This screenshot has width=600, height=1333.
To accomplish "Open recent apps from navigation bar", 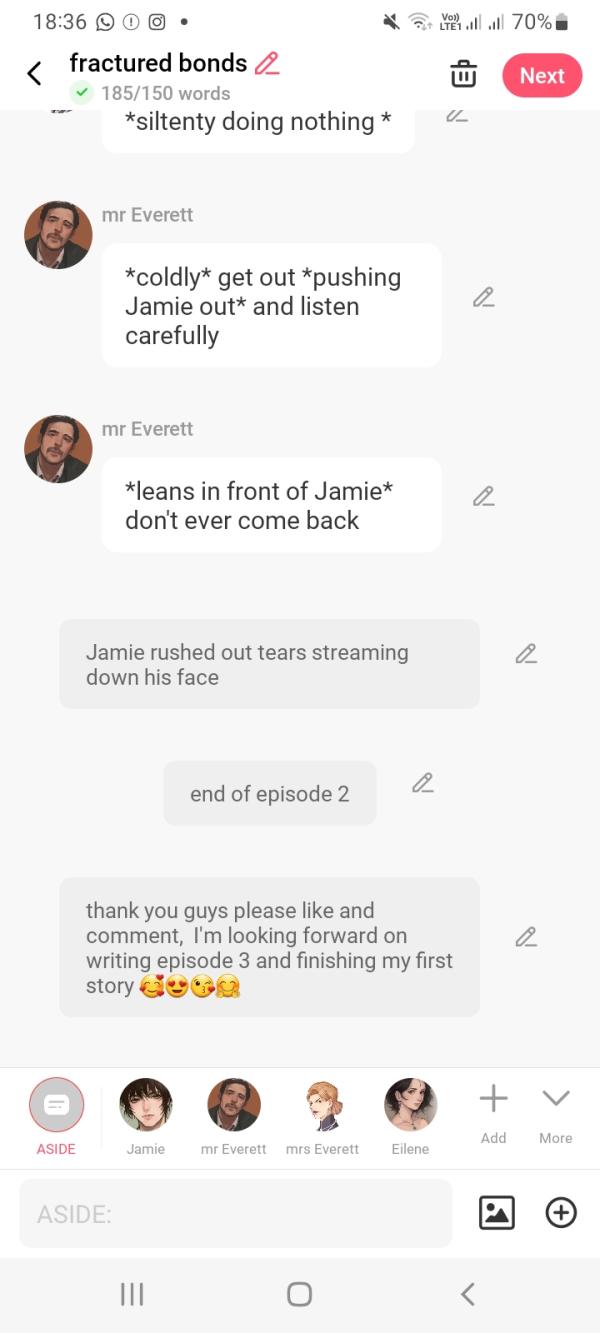I will pos(132,1294).
